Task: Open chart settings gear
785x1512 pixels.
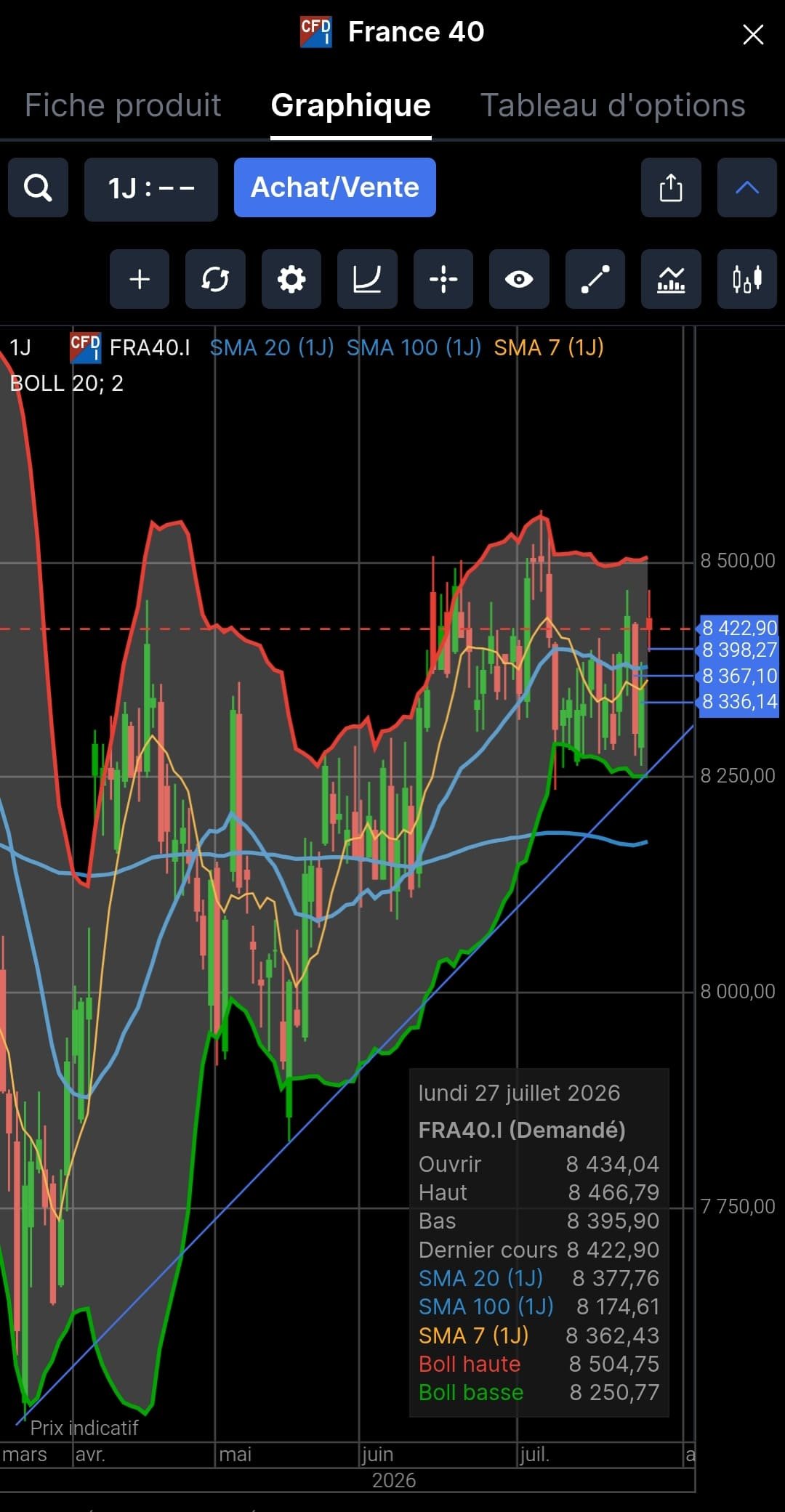Action: click(x=291, y=279)
